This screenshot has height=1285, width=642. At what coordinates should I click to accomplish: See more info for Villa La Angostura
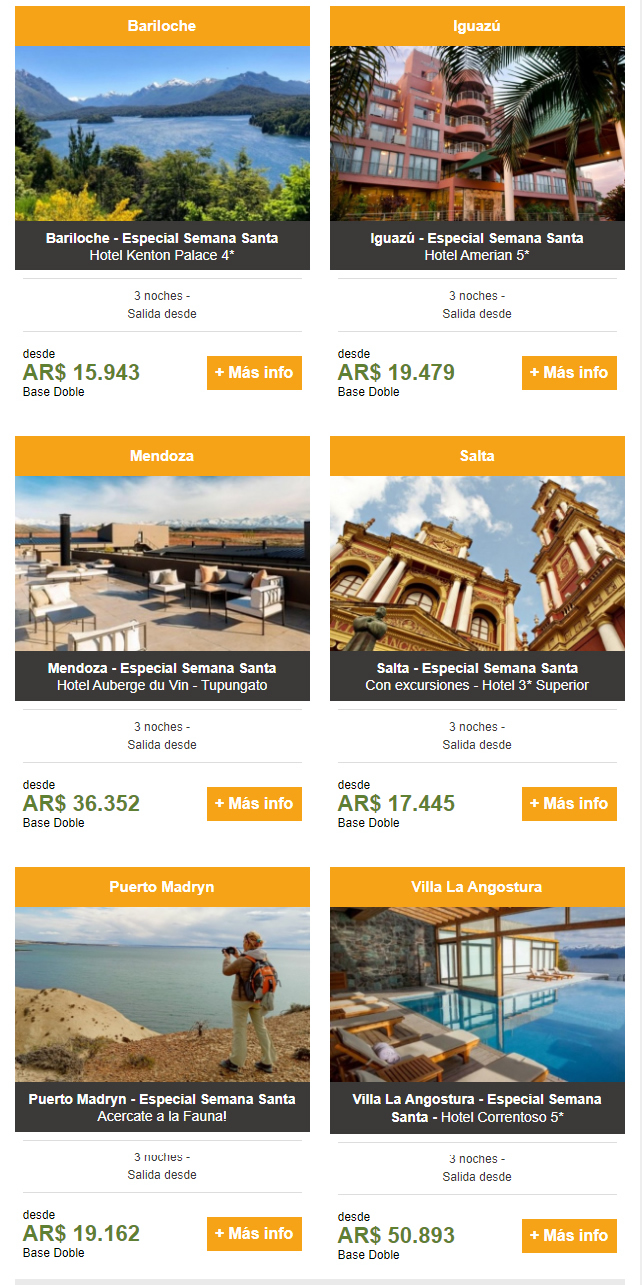pyautogui.click(x=569, y=1236)
